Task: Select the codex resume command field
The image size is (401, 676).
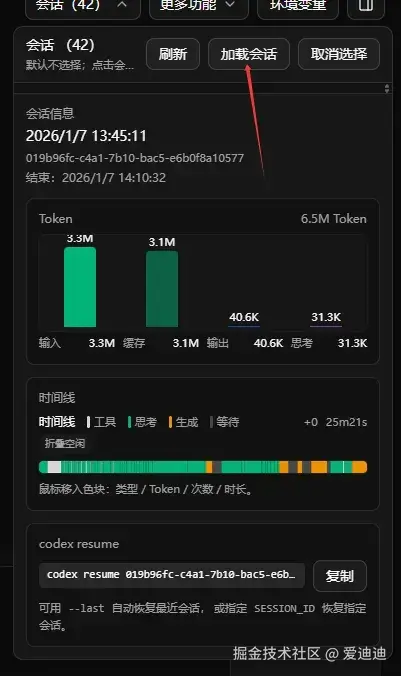Action: pos(172,575)
